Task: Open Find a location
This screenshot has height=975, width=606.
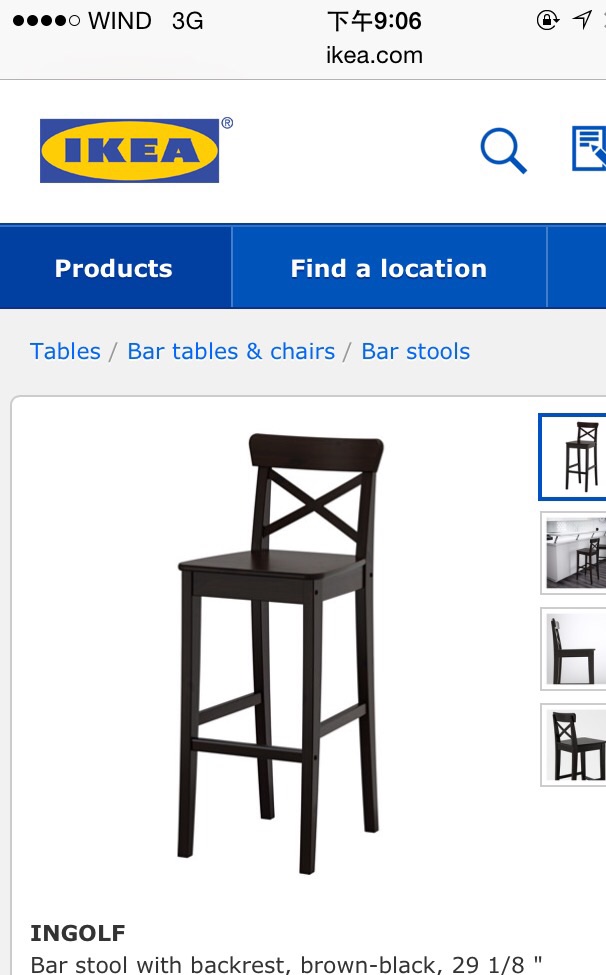Action: pos(388,268)
